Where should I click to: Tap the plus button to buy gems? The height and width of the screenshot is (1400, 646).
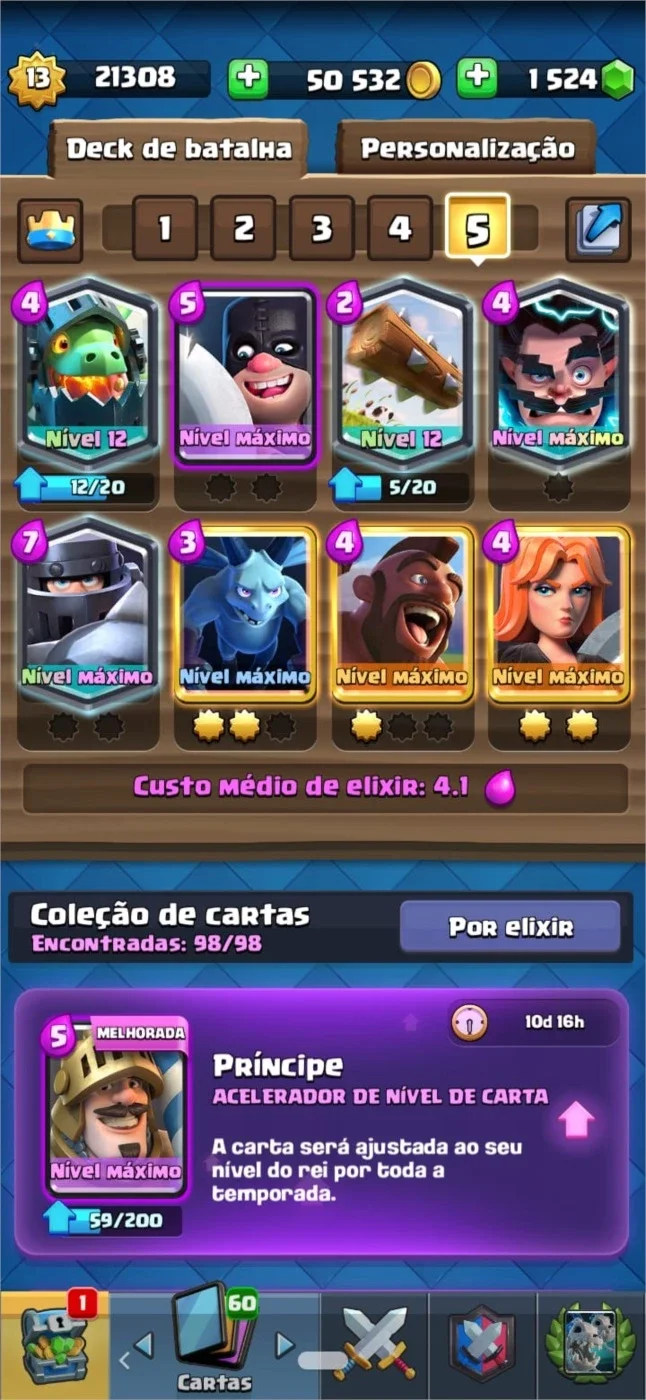click(x=478, y=79)
